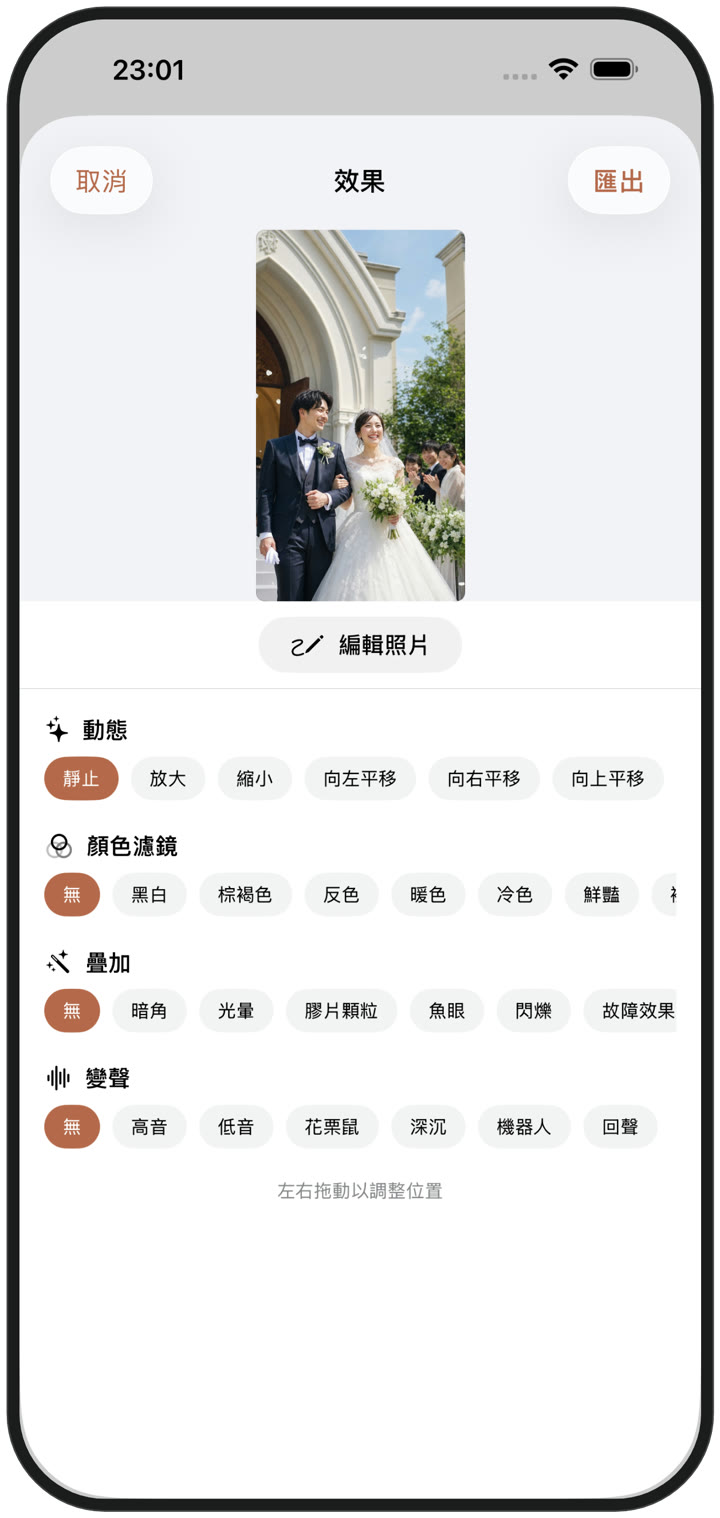The image size is (720, 1518).
Task: Choose the 棕褐色 filter
Action: 246,895
